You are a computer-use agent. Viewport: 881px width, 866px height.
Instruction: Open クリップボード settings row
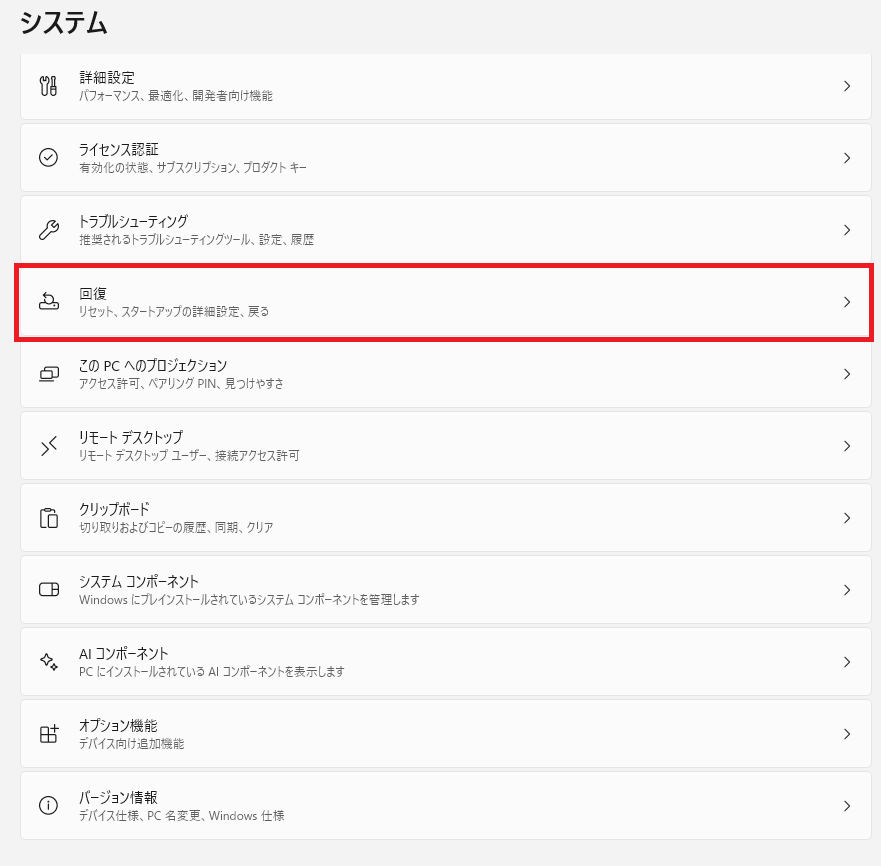[445, 518]
